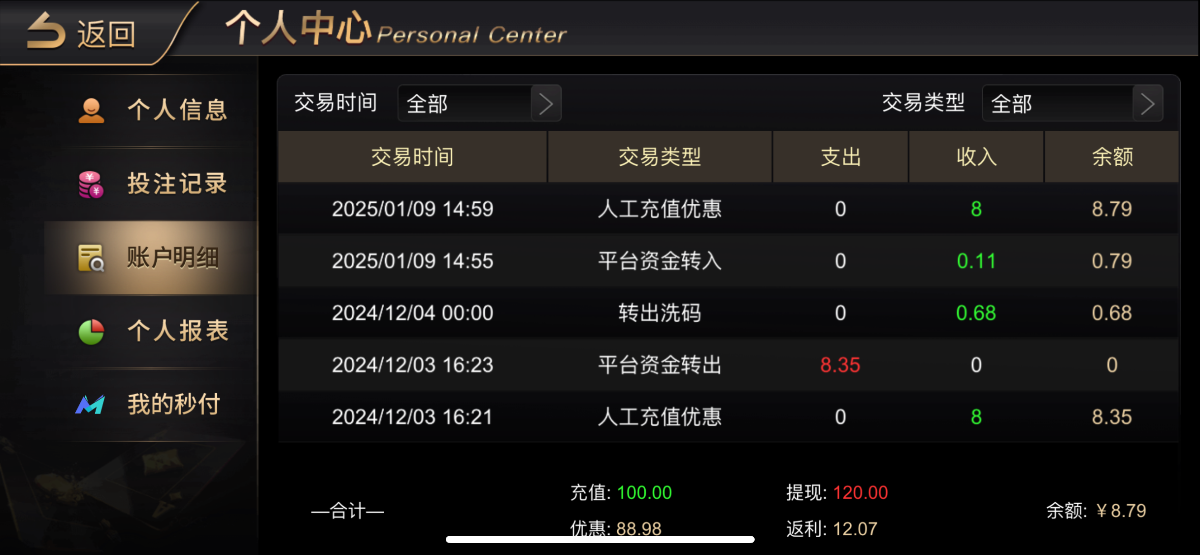Open the 个人信息 section
Screen dimensions: 1200x555
[152, 110]
